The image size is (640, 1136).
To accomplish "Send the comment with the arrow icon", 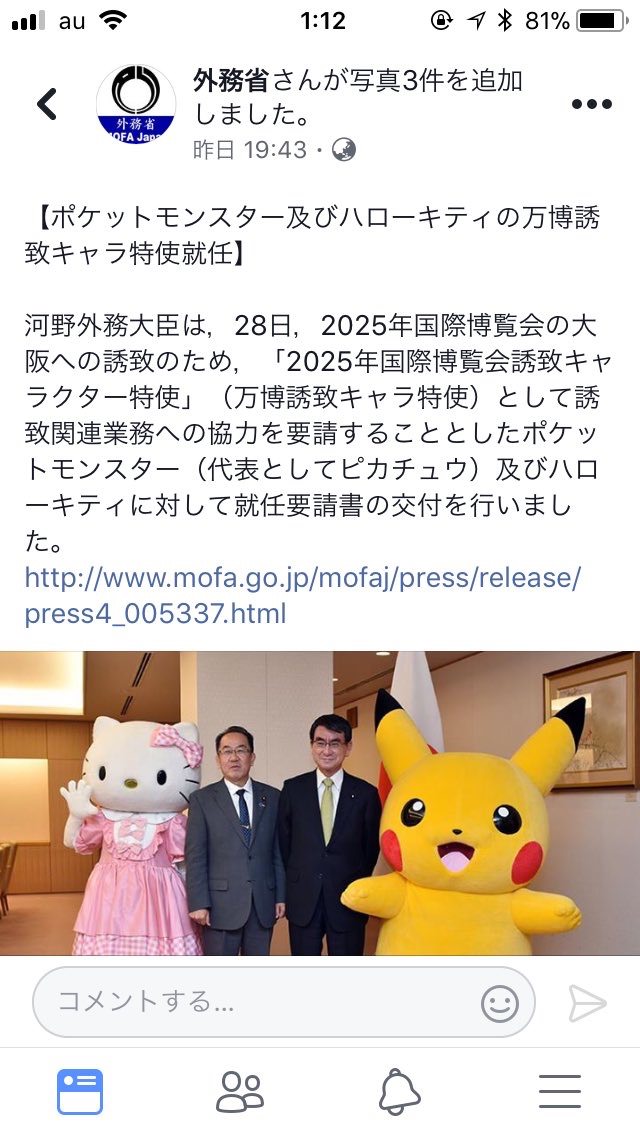I will [x=586, y=1003].
